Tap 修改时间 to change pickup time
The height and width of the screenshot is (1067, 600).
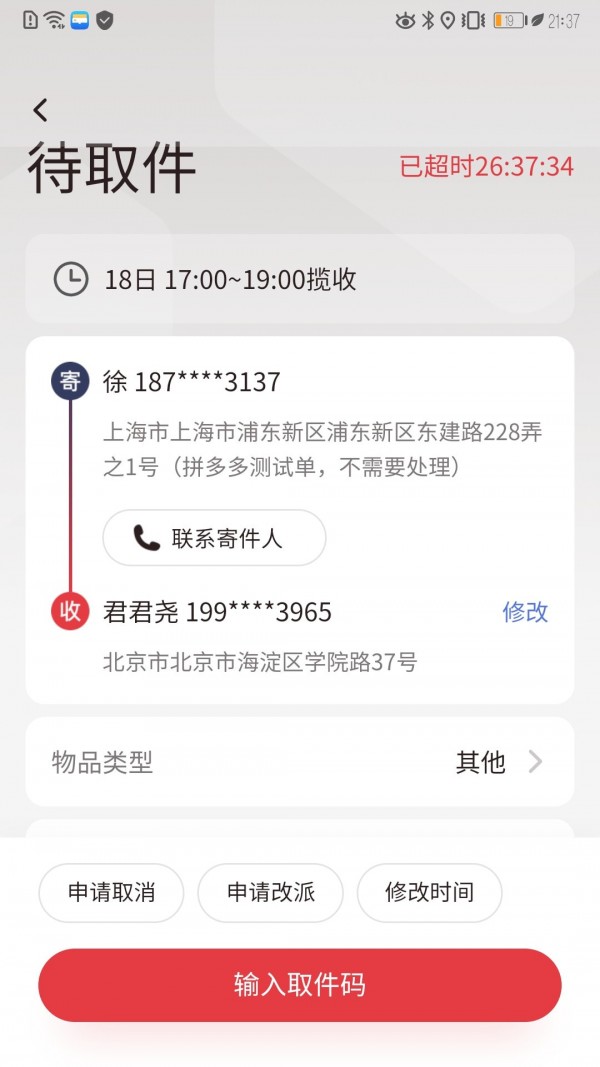click(x=429, y=892)
